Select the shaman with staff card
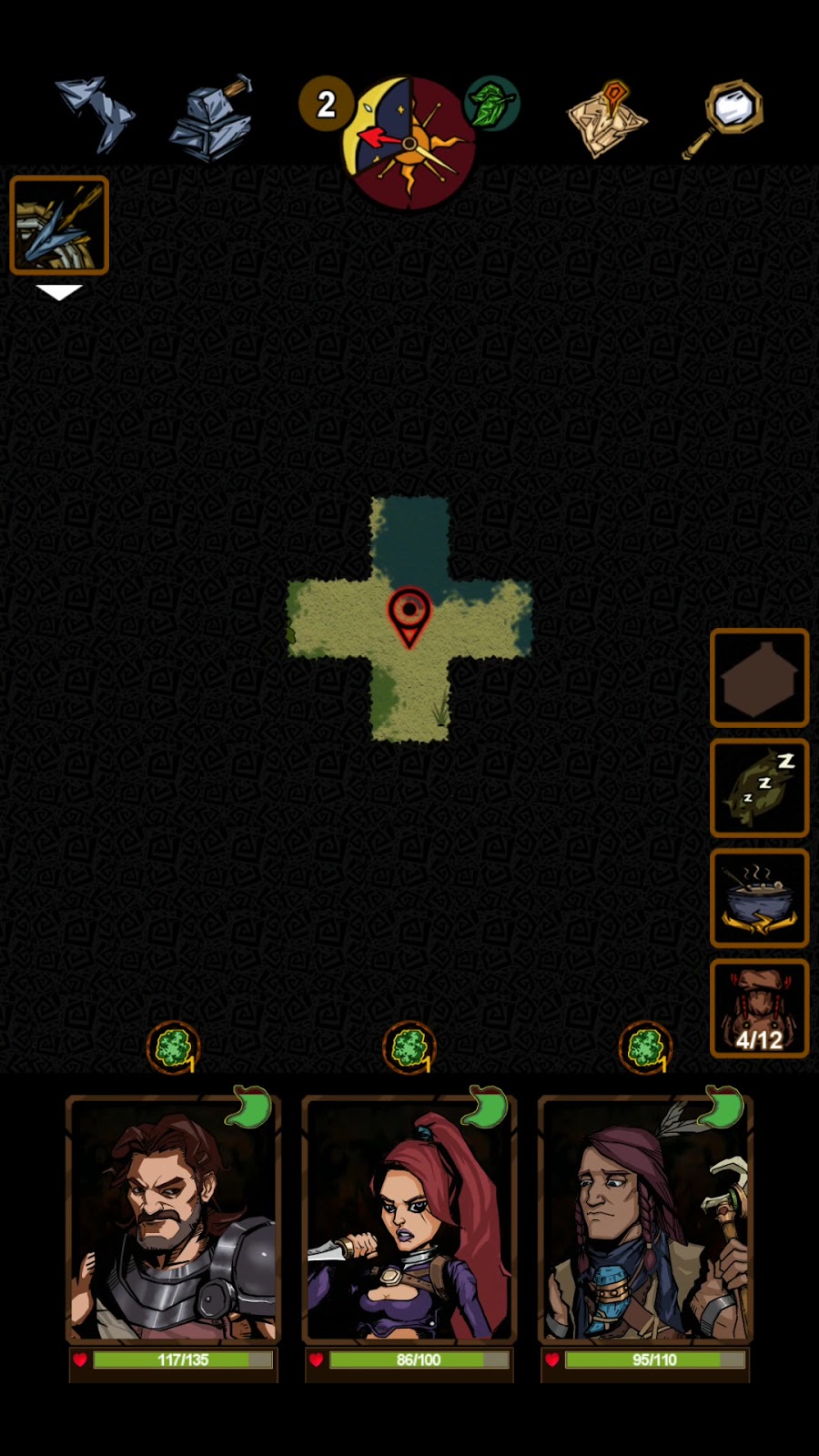The height and width of the screenshot is (1456, 819). (x=645, y=1219)
